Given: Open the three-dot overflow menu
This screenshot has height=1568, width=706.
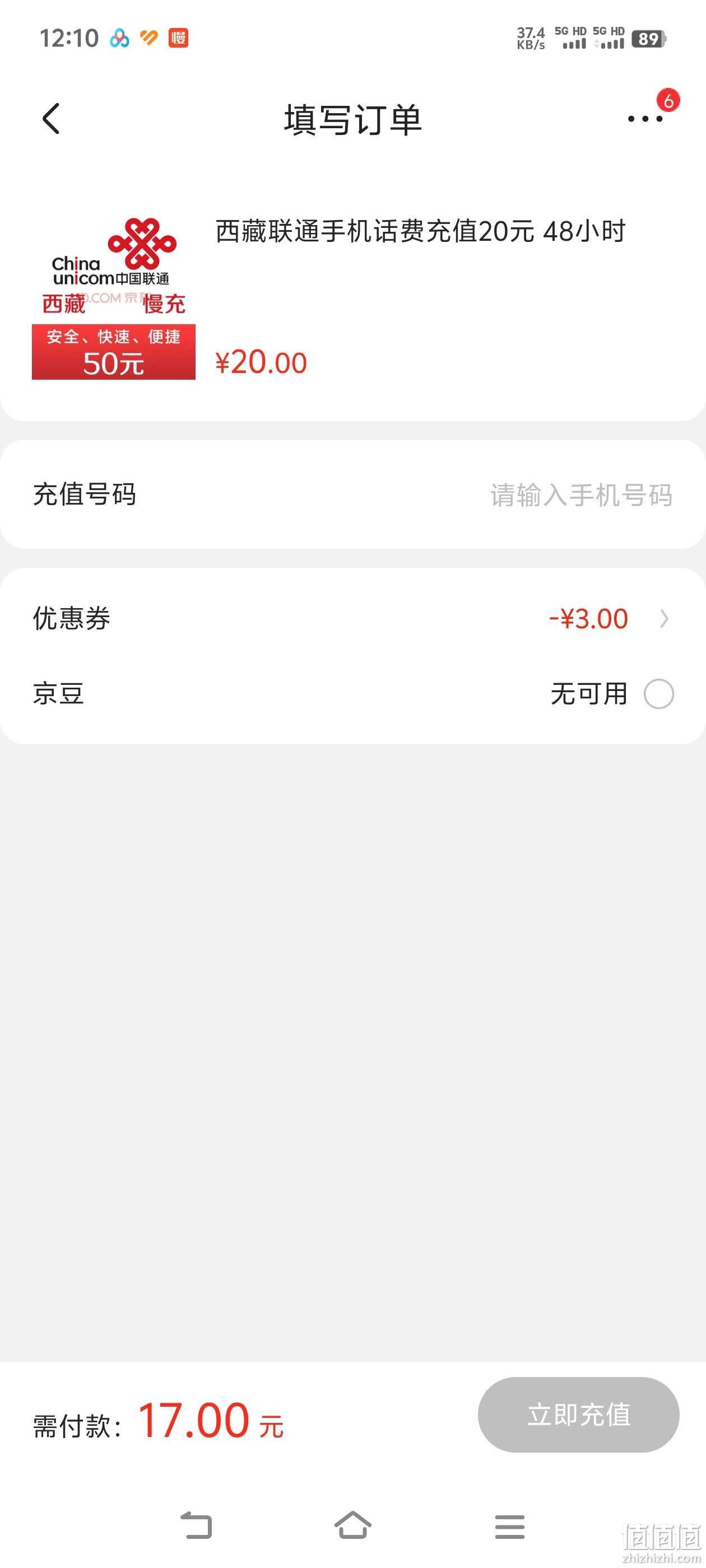Looking at the screenshot, I should click(x=645, y=119).
